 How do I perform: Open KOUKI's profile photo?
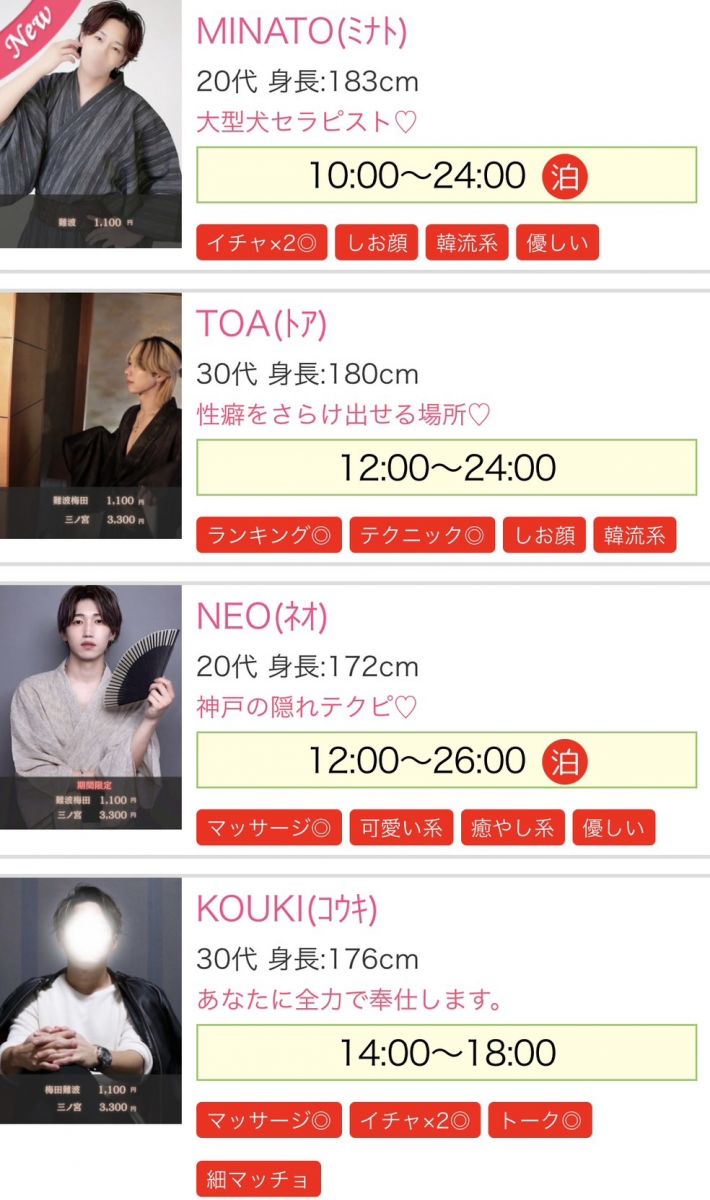(x=91, y=1000)
